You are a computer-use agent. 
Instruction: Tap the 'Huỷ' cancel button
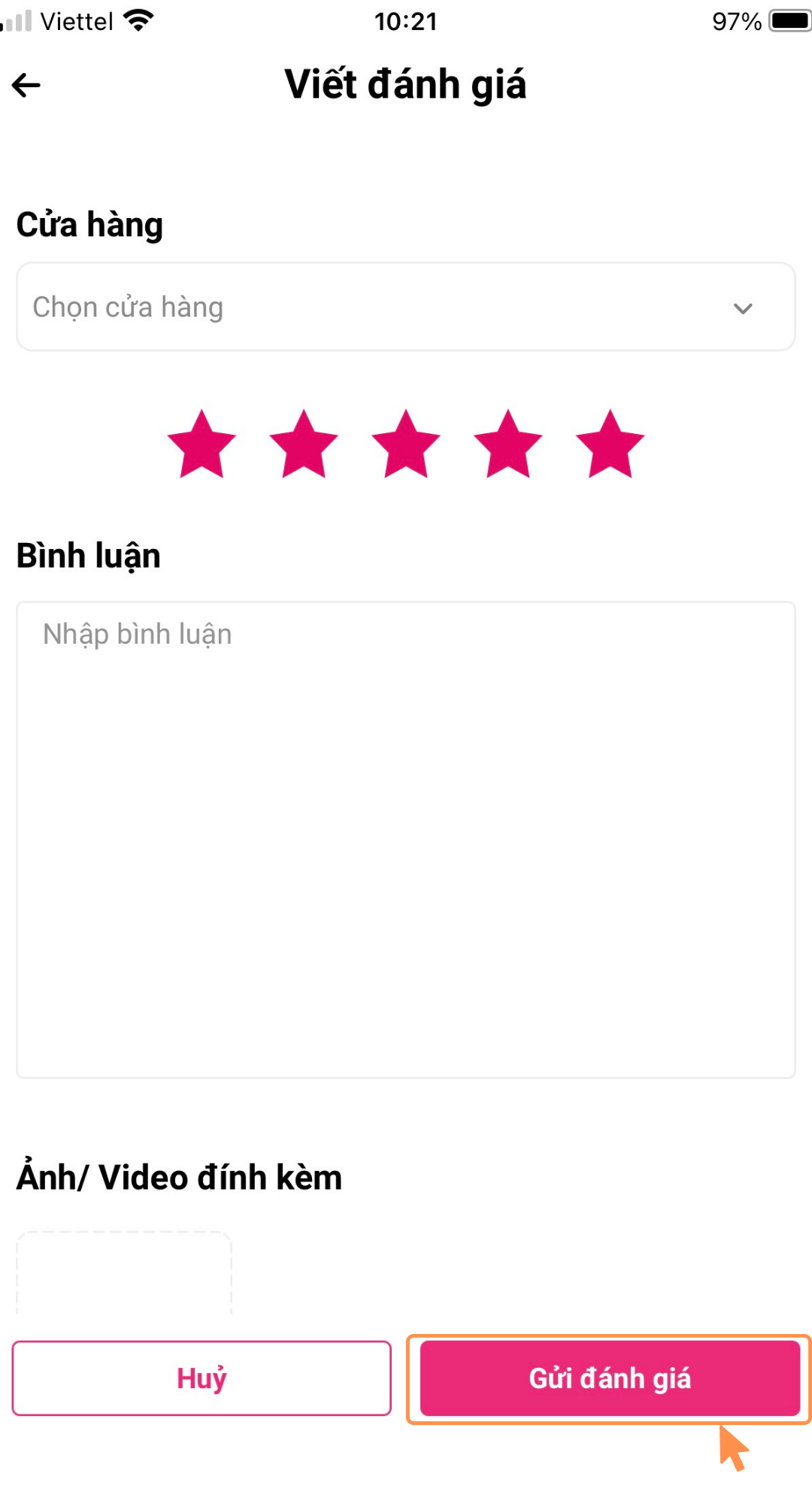(201, 1378)
